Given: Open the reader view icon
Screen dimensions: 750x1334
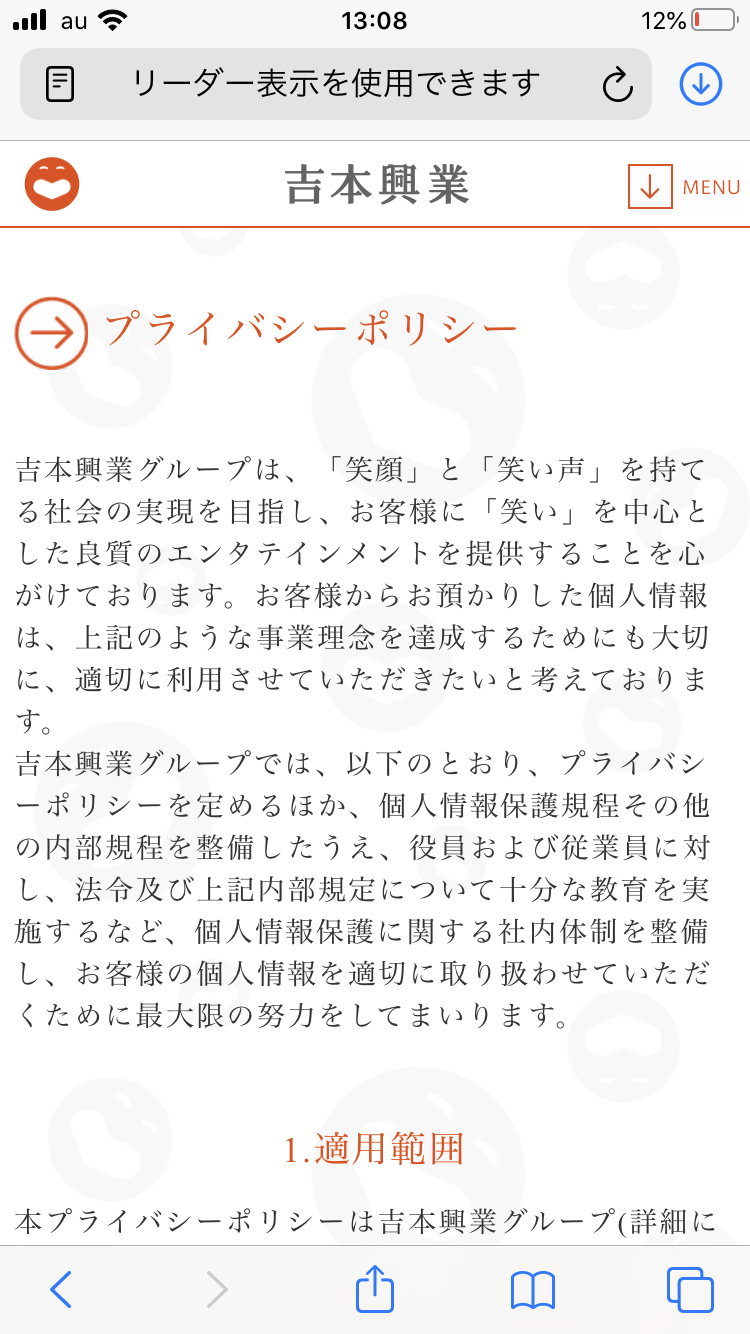Looking at the screenshot, I should [60, 84].
